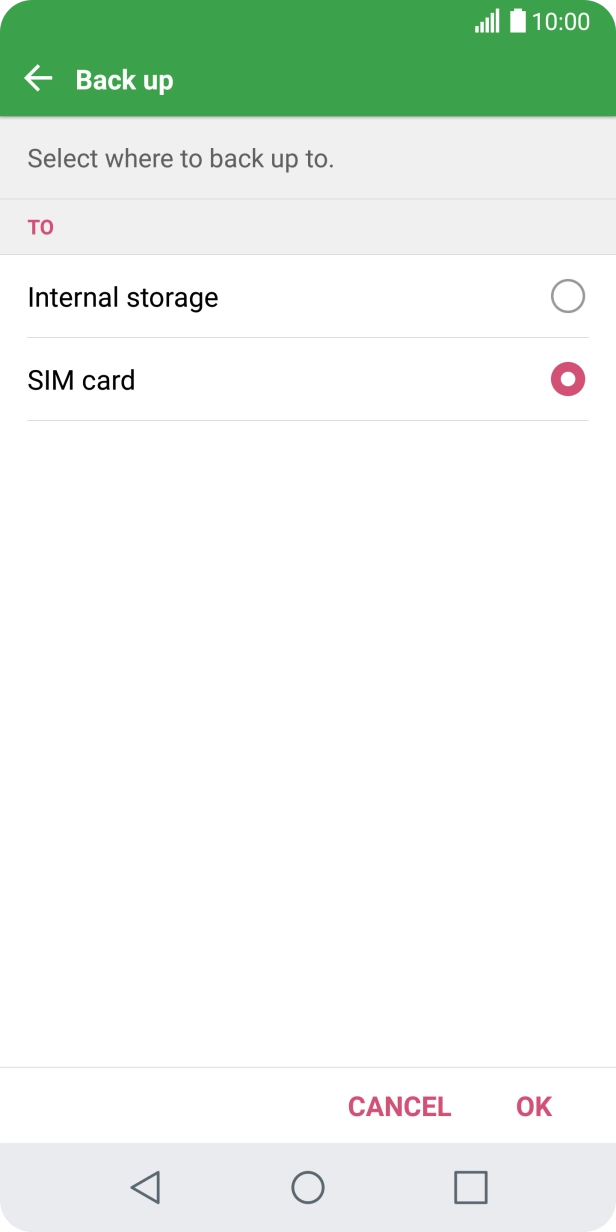This screenshot has width=616, height=1232.
Task: Go back using the top arrow
Action: 38,79
